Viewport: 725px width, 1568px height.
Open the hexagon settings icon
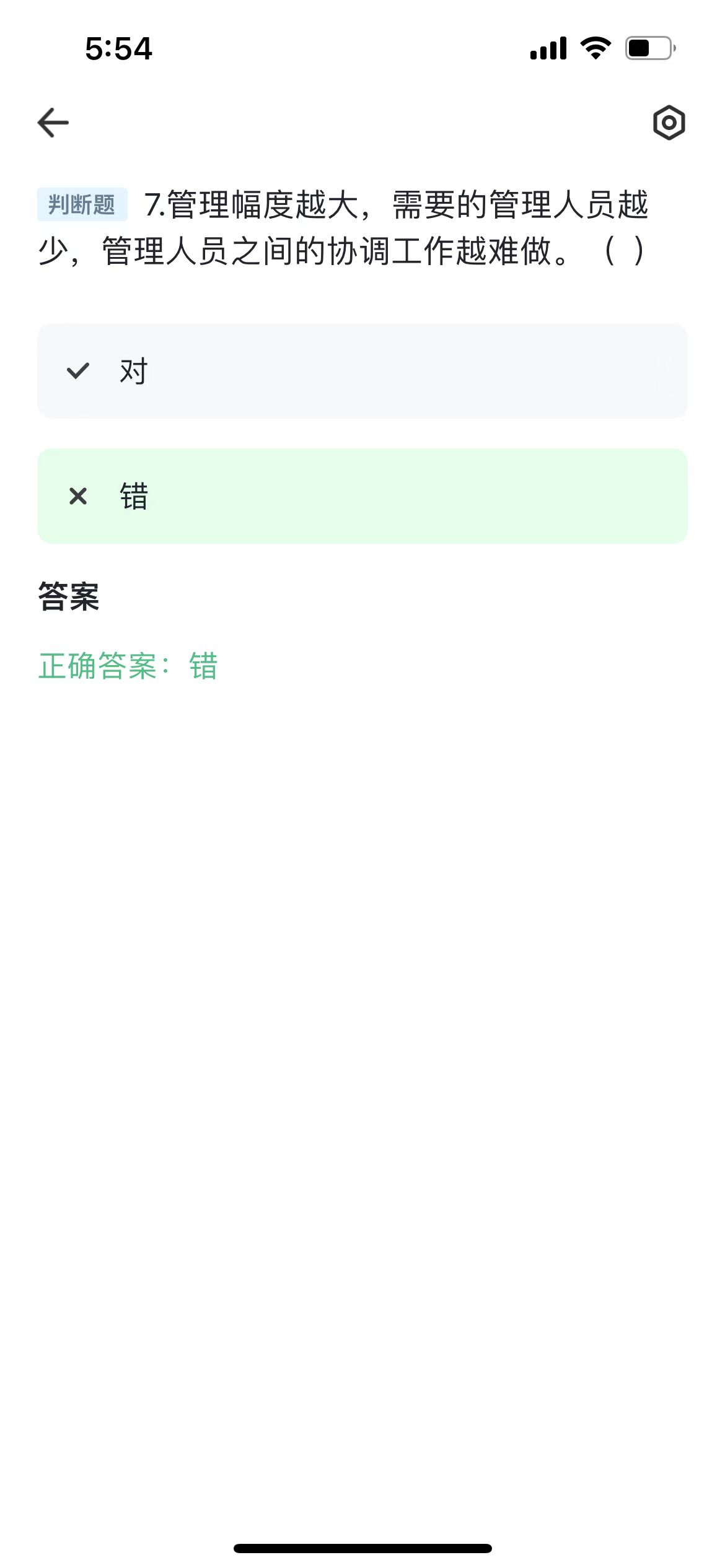[x=669, y=123]
